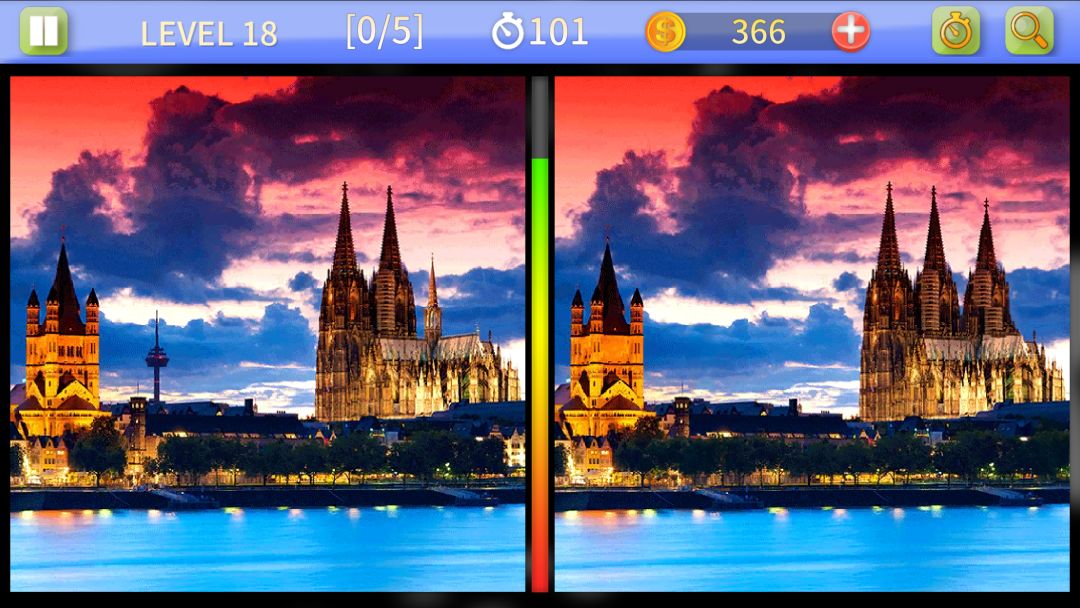Use the magnifier hint button

tap(1028, 31)
